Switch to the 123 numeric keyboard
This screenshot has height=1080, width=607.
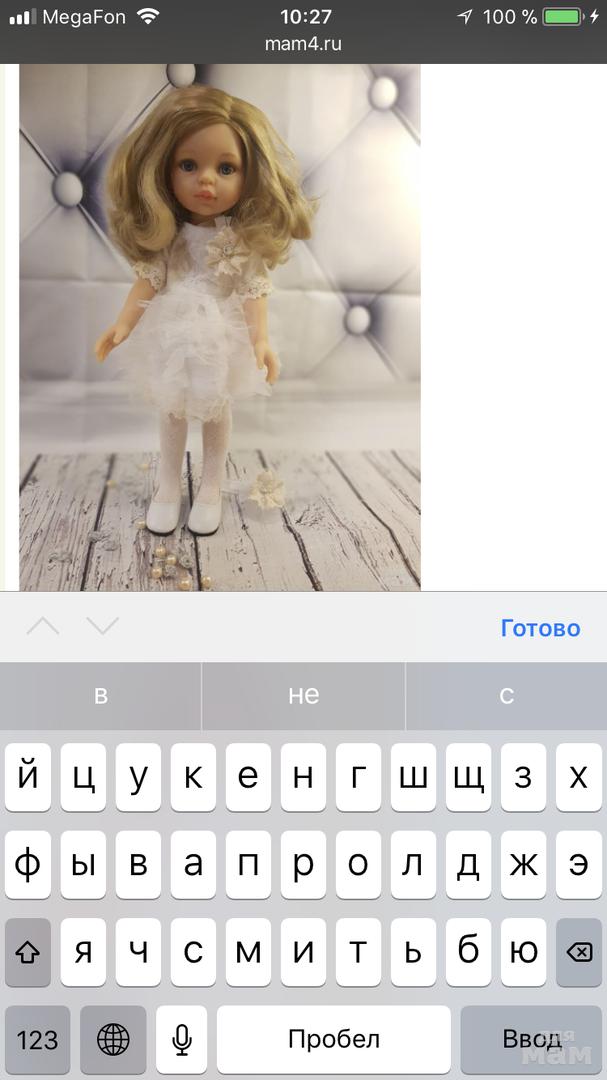pyautogui.click(x=37, y=1040)
